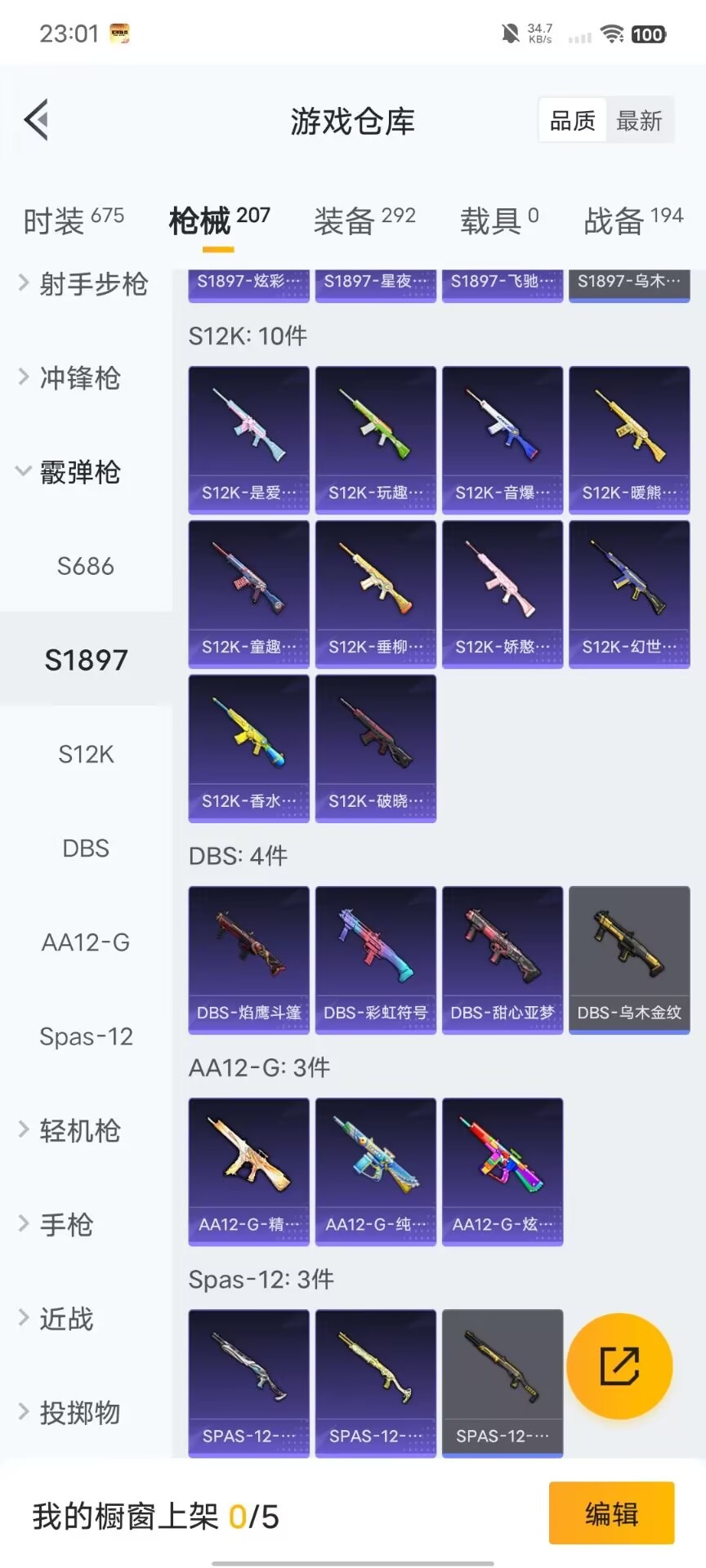The image size is (706, 1568).
Task: Expand the 冲锋枪 category
Action: pyautogui.click(x=79, y=378)
